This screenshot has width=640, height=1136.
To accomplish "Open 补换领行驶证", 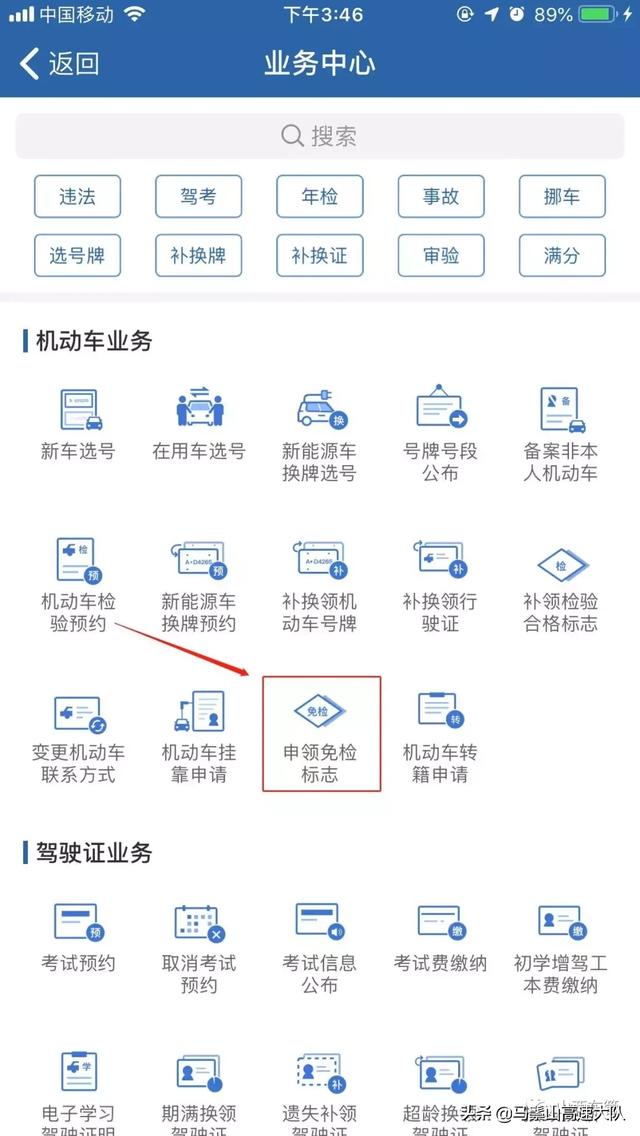I will tap(441, 585).
